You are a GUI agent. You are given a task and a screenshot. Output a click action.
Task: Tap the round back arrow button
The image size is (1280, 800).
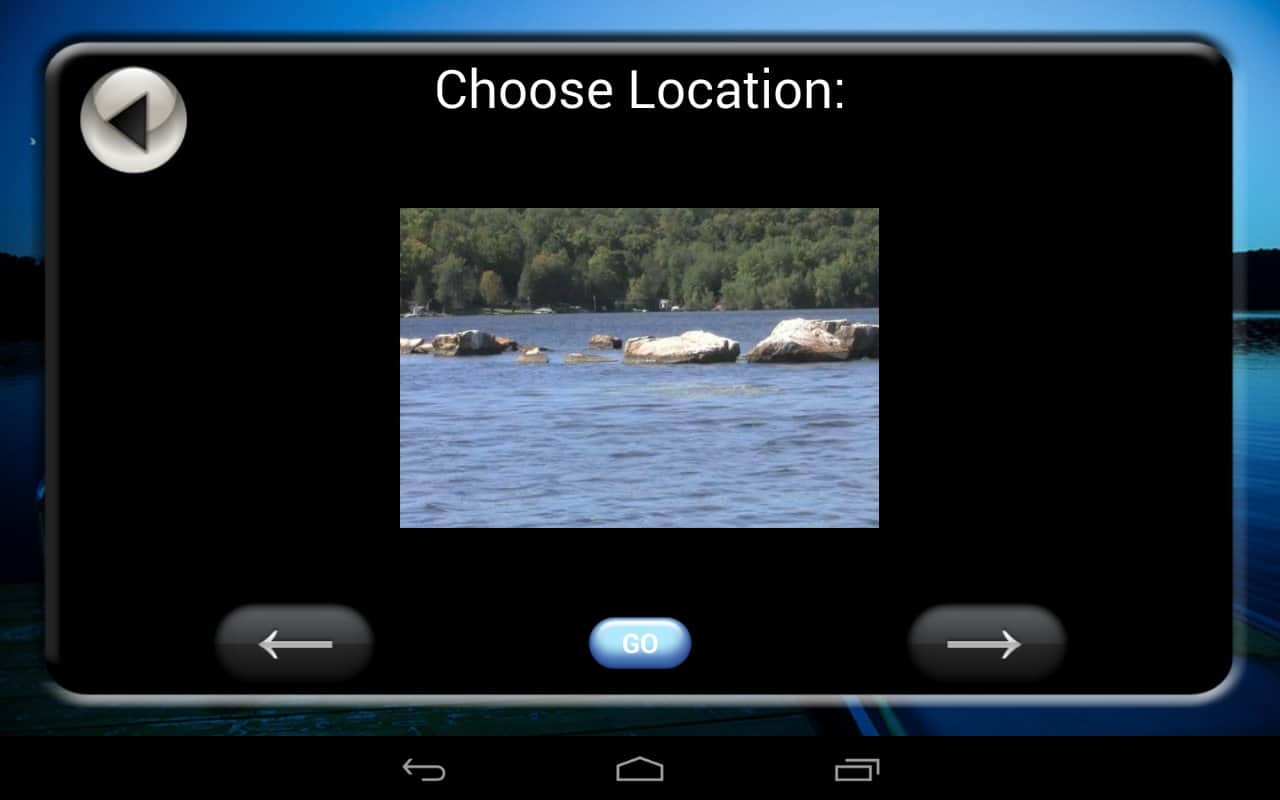click(133, 120)
